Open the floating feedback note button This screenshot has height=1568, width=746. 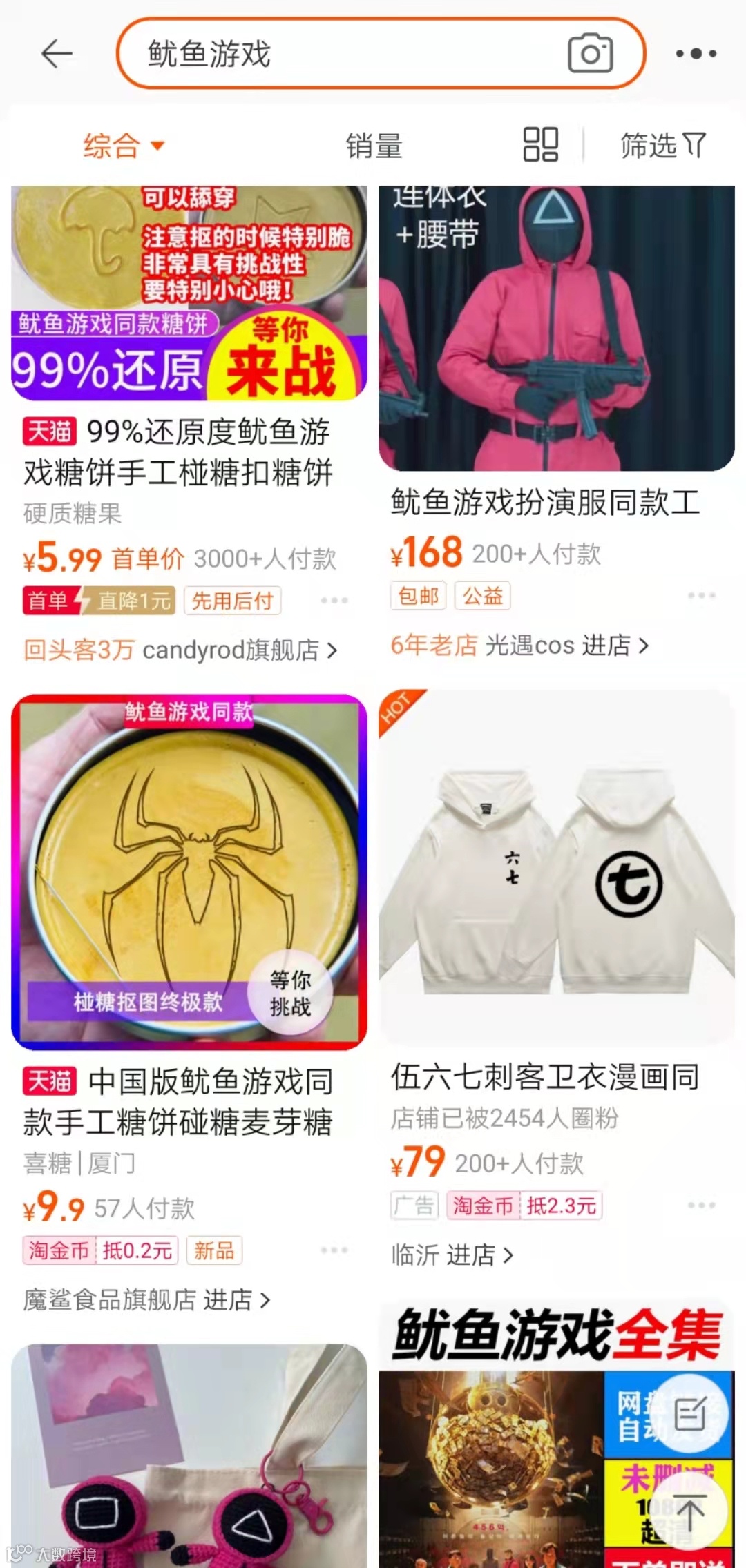690,1415
